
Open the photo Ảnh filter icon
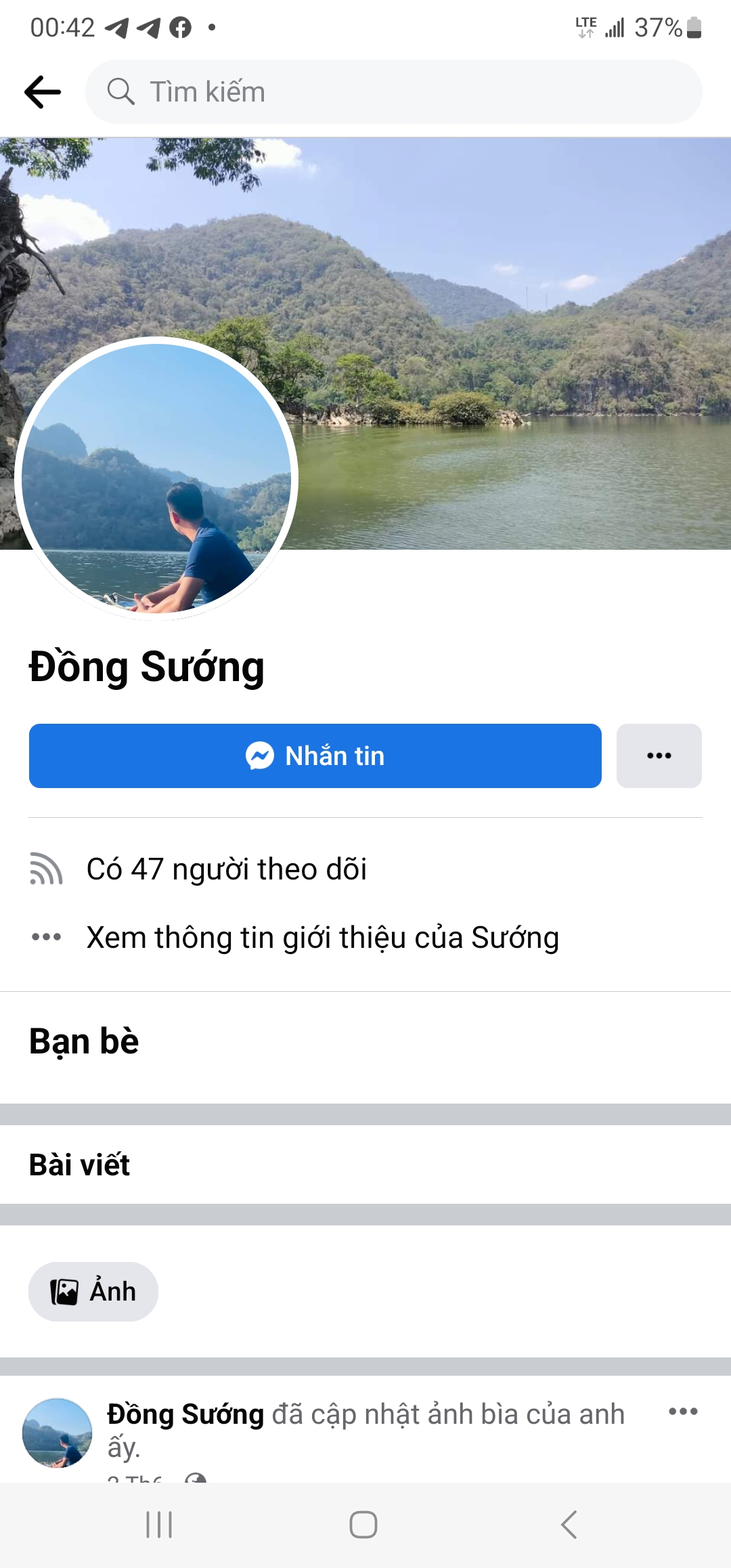(x=66, y=1290)
